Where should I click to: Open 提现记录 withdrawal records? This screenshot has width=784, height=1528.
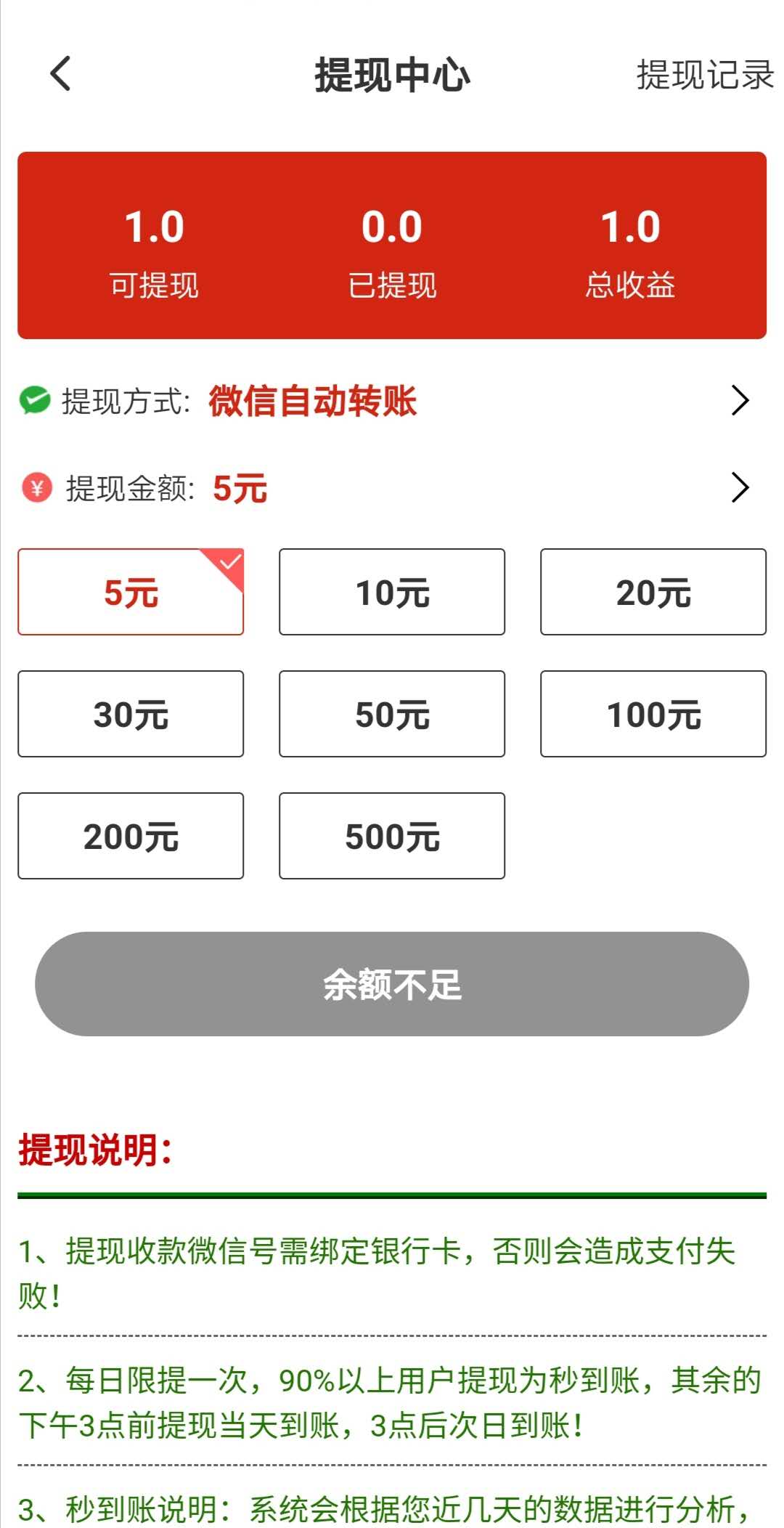click(x=705, y=75)
